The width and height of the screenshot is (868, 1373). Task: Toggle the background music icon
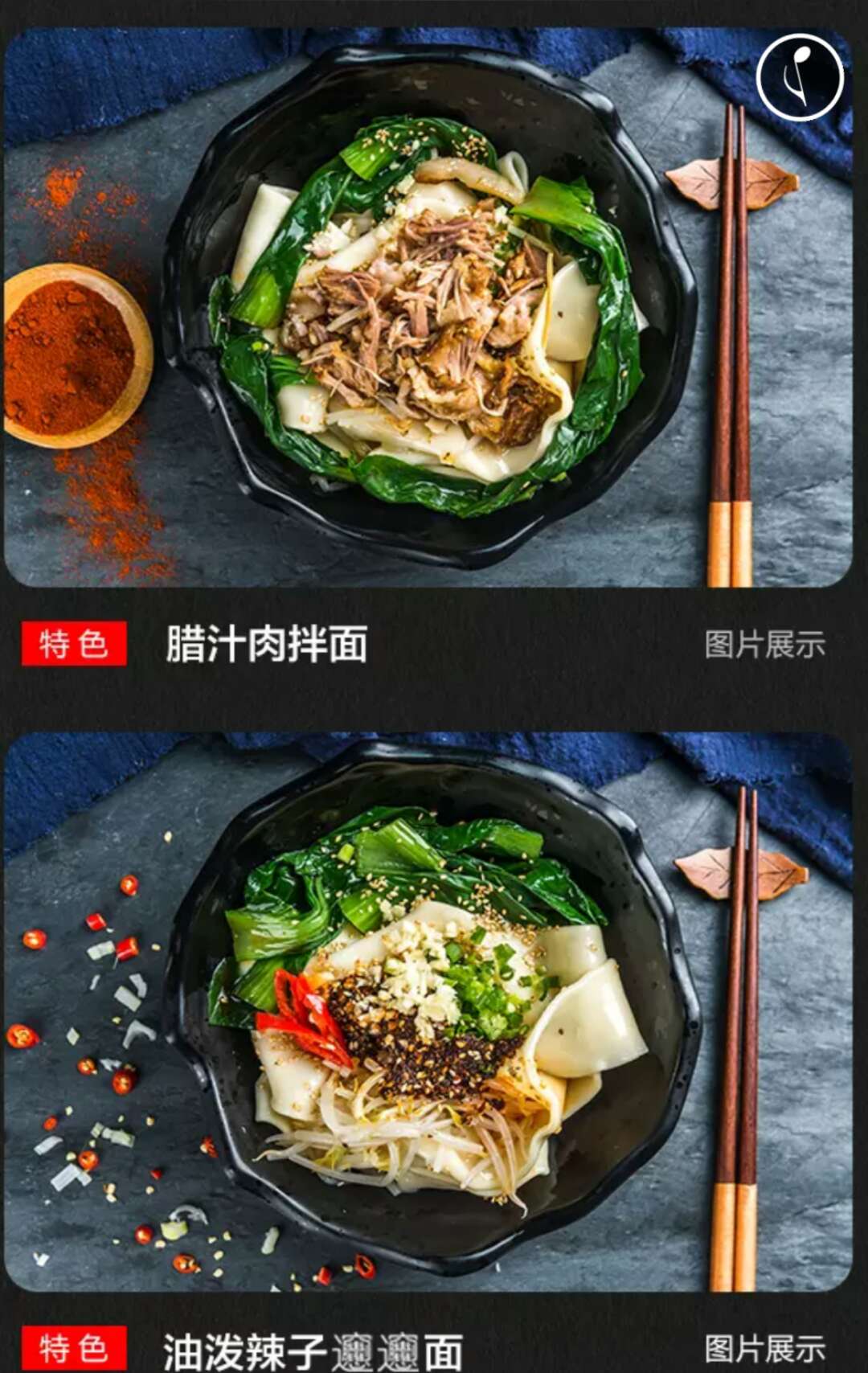point(799,78)
